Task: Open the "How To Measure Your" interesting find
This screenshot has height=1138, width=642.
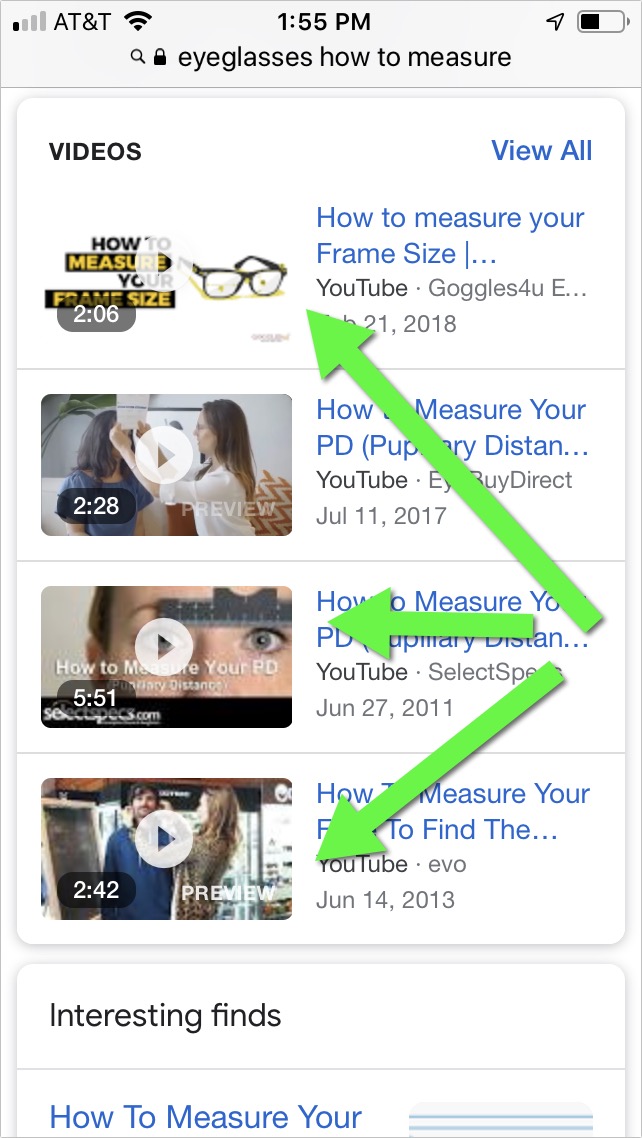Action: pyautogui.click(x=205, y=1116)
